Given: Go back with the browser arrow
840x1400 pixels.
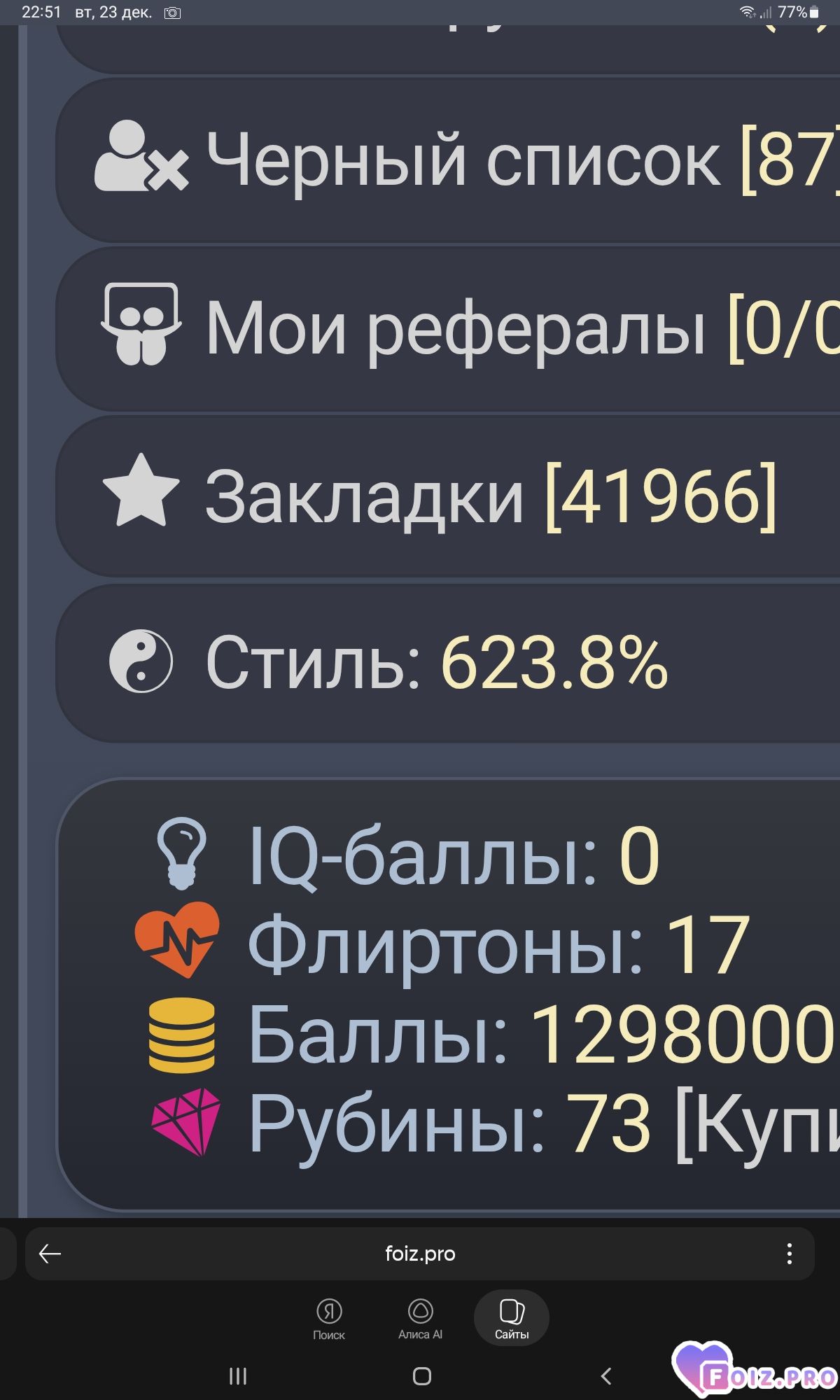Looking at the screenshot, I should 50,1254.
